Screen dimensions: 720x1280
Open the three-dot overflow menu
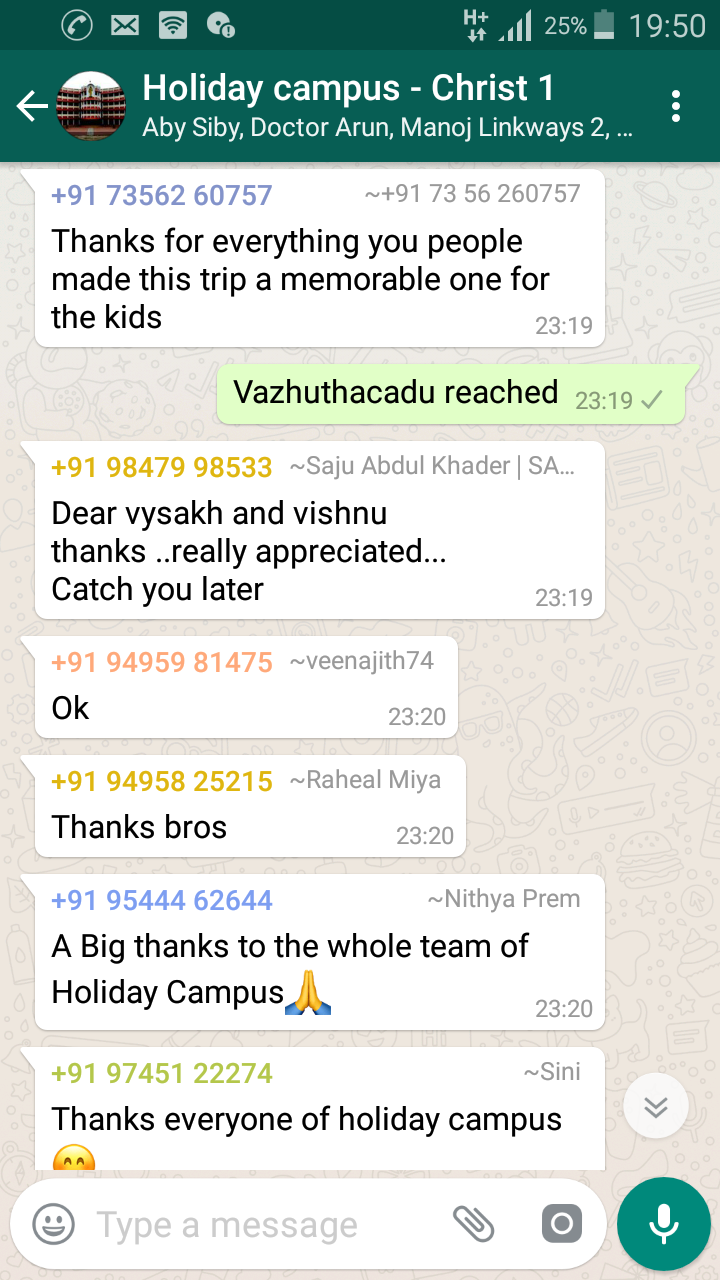pos(677,106)
